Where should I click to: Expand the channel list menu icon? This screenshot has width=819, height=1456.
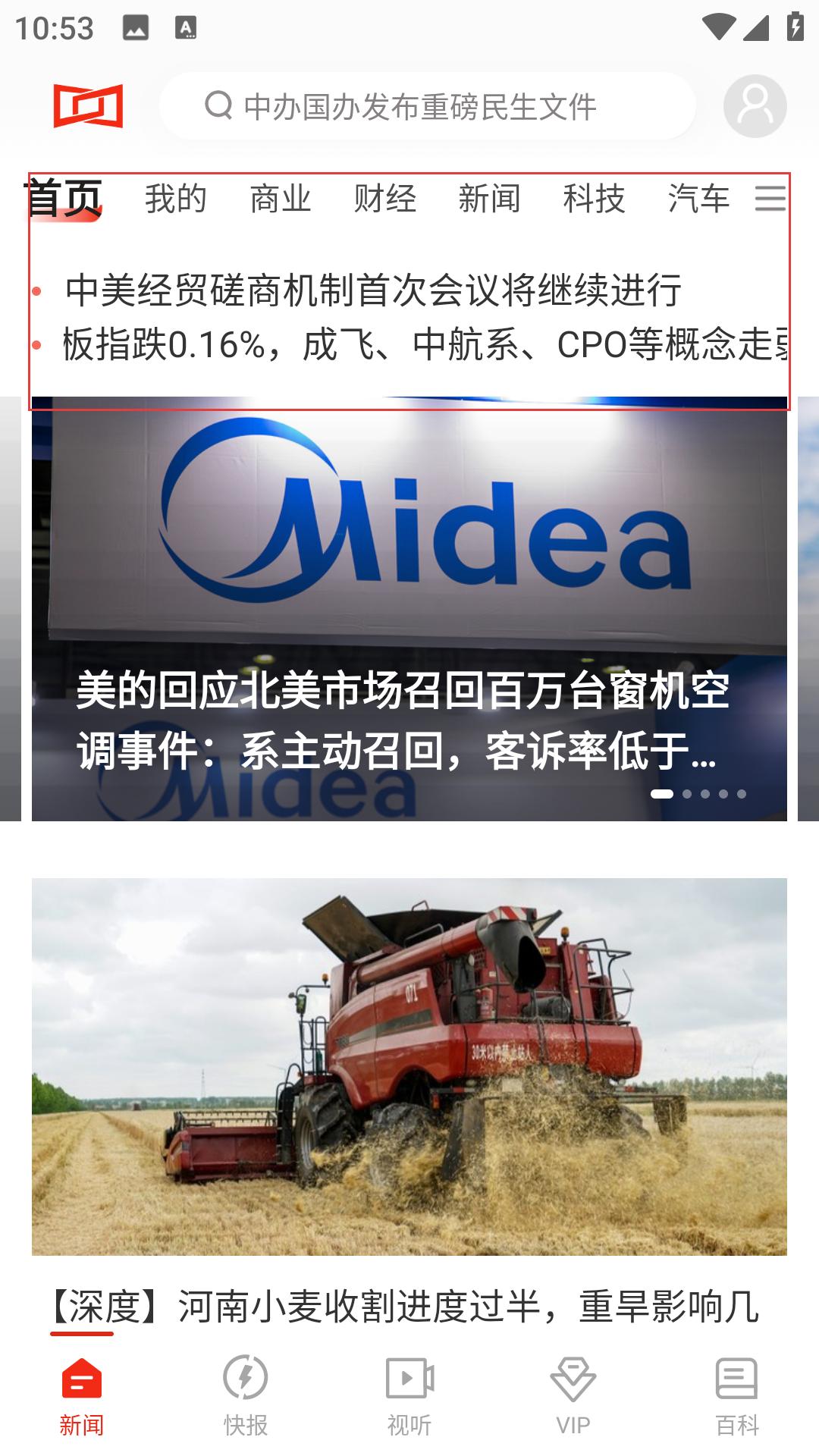[x=770, y=199]
